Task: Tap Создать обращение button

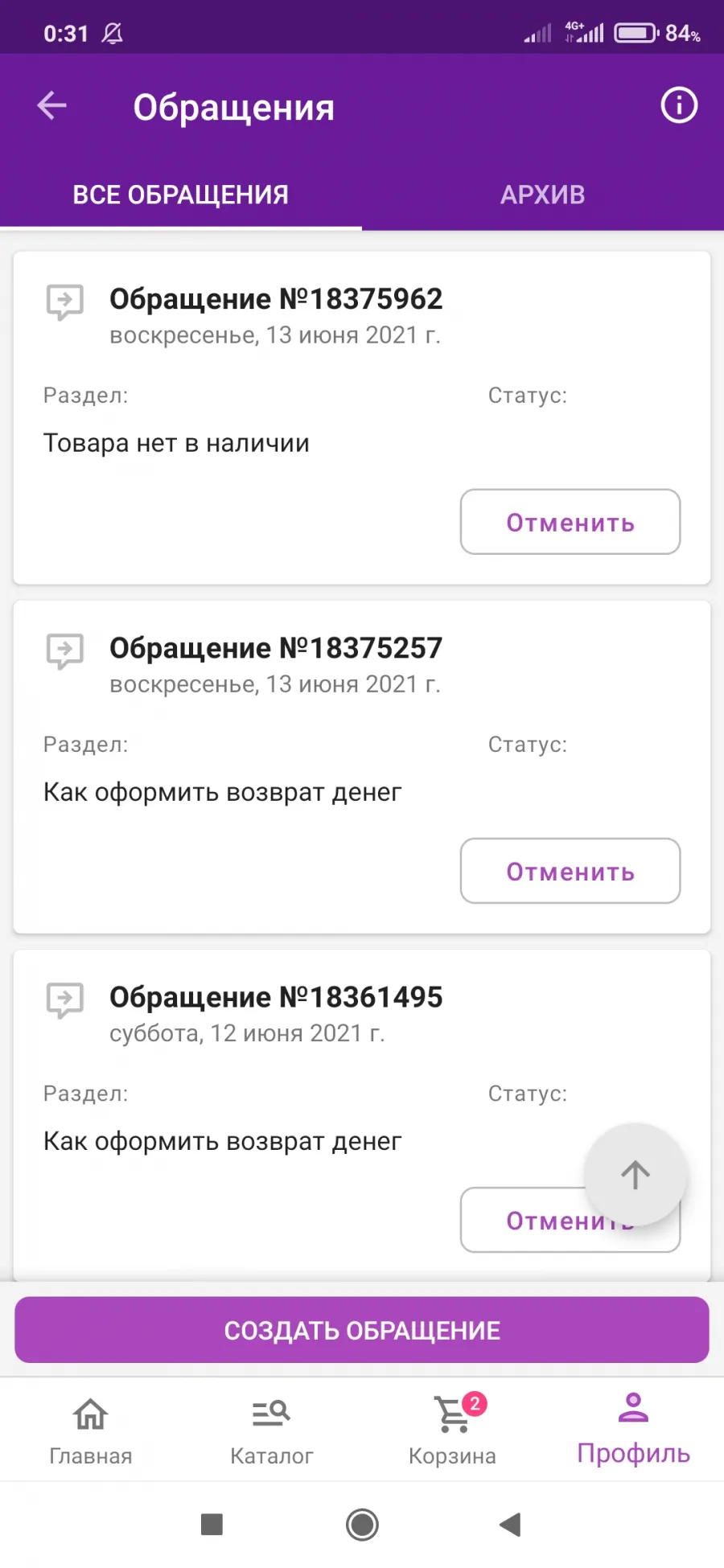Action: [362, 1330]
